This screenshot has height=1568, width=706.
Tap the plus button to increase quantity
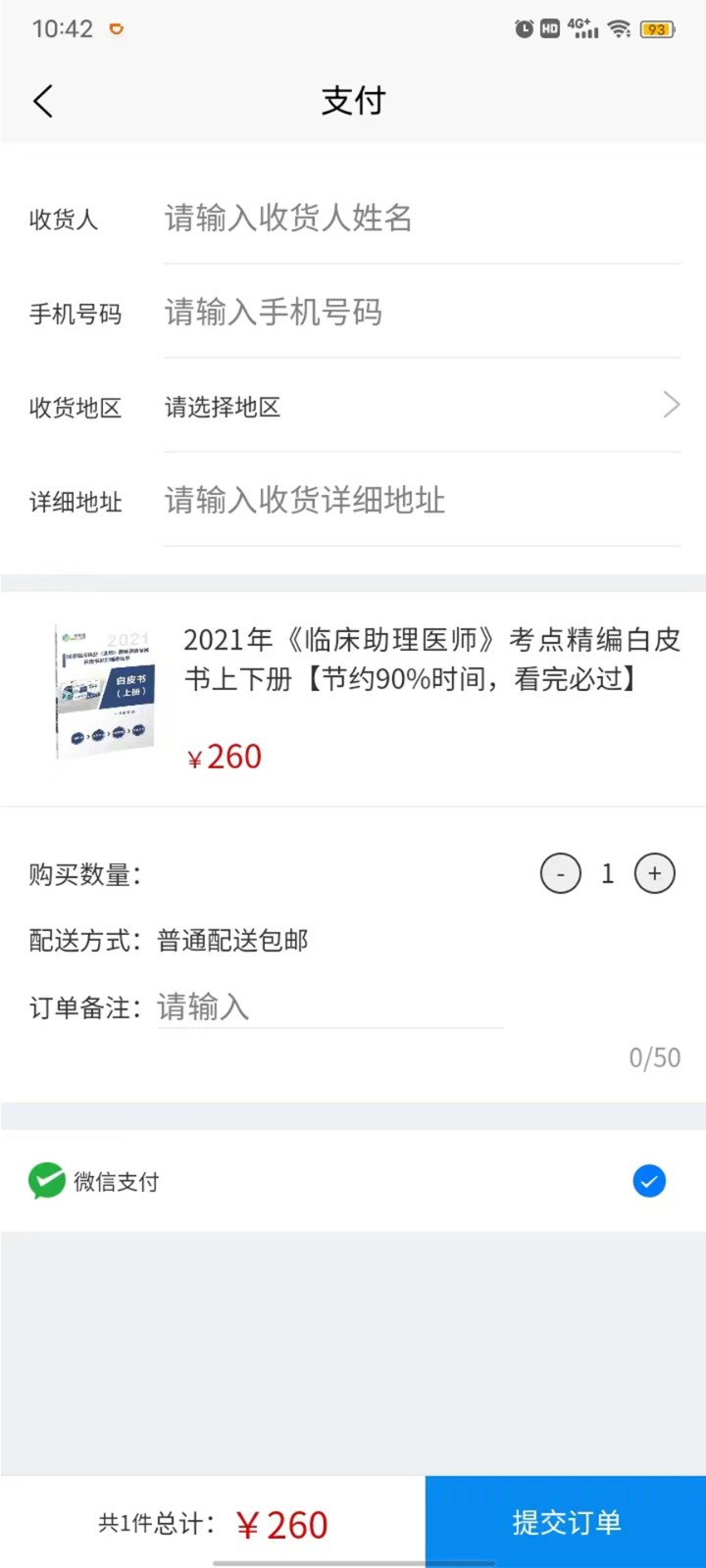pos(654,873)
